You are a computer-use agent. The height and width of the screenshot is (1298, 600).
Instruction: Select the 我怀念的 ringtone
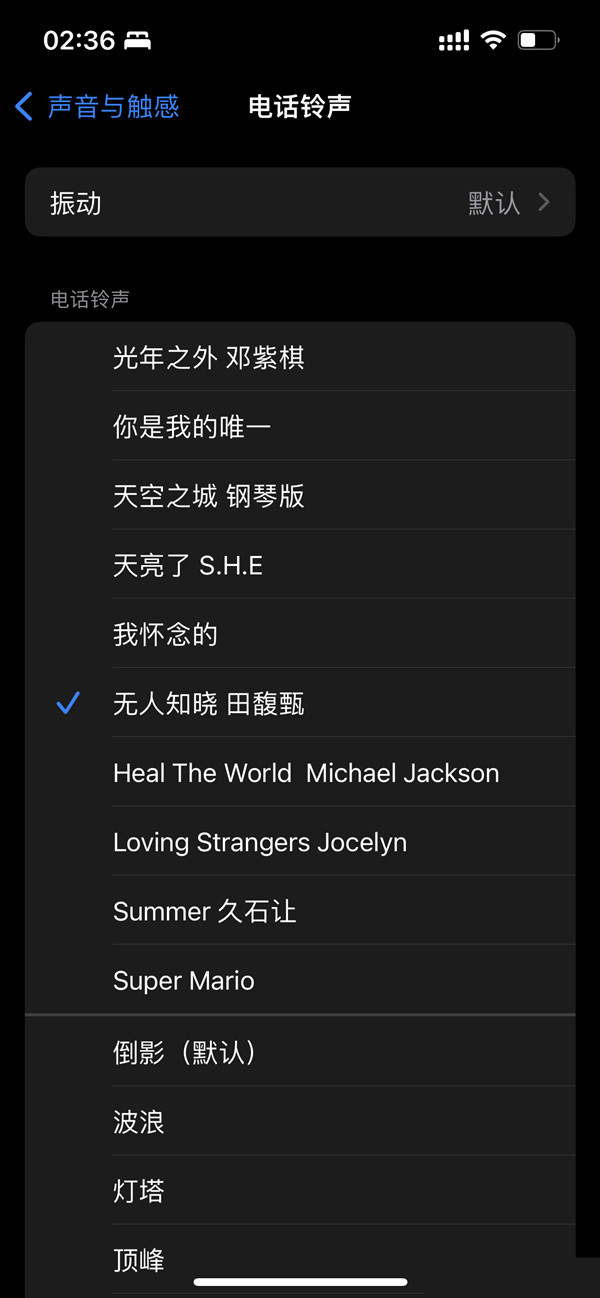[300, 634]
